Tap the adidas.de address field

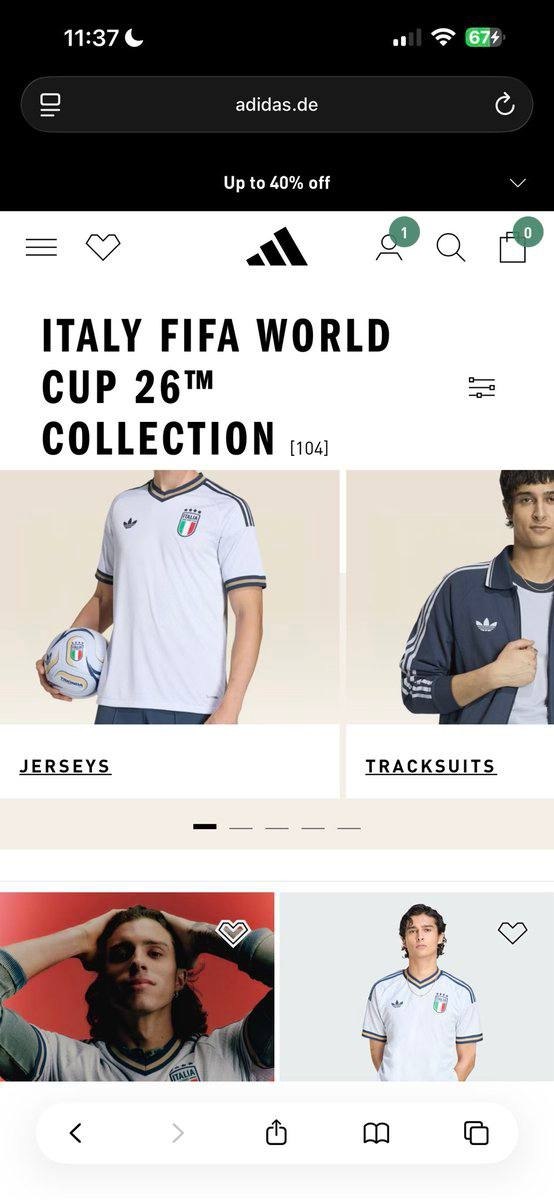pos(277,104)
